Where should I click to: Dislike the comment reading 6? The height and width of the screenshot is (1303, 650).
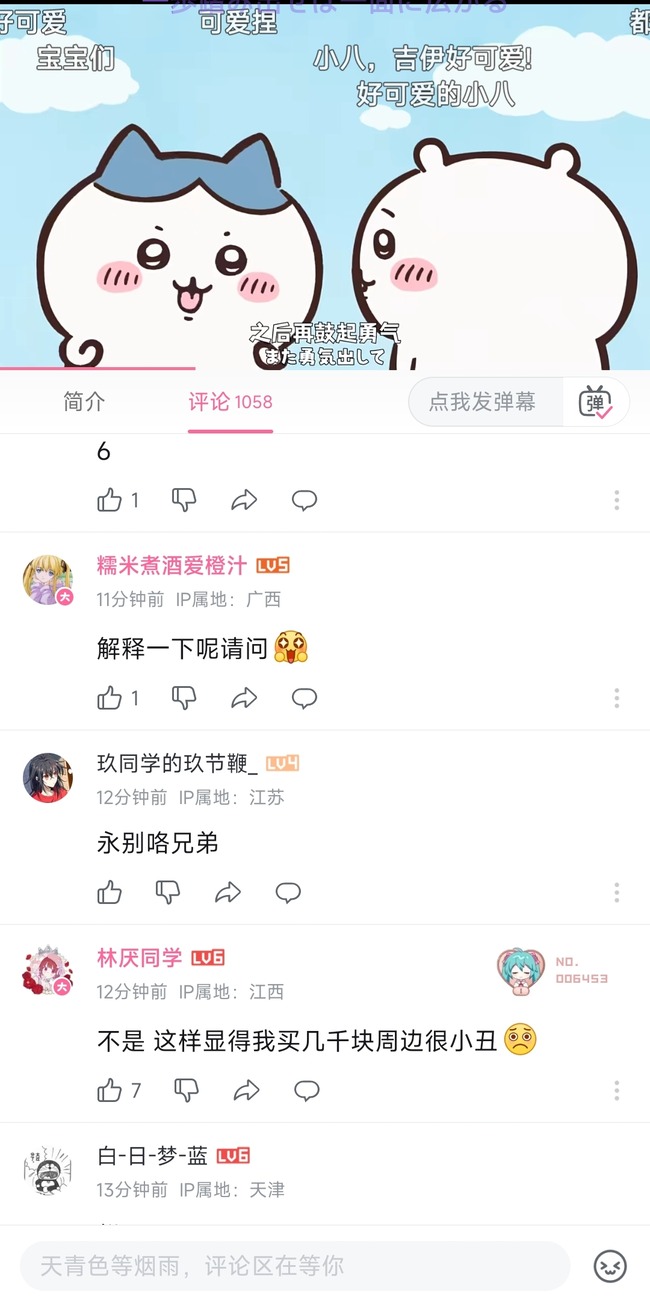(x=184, y=500)
